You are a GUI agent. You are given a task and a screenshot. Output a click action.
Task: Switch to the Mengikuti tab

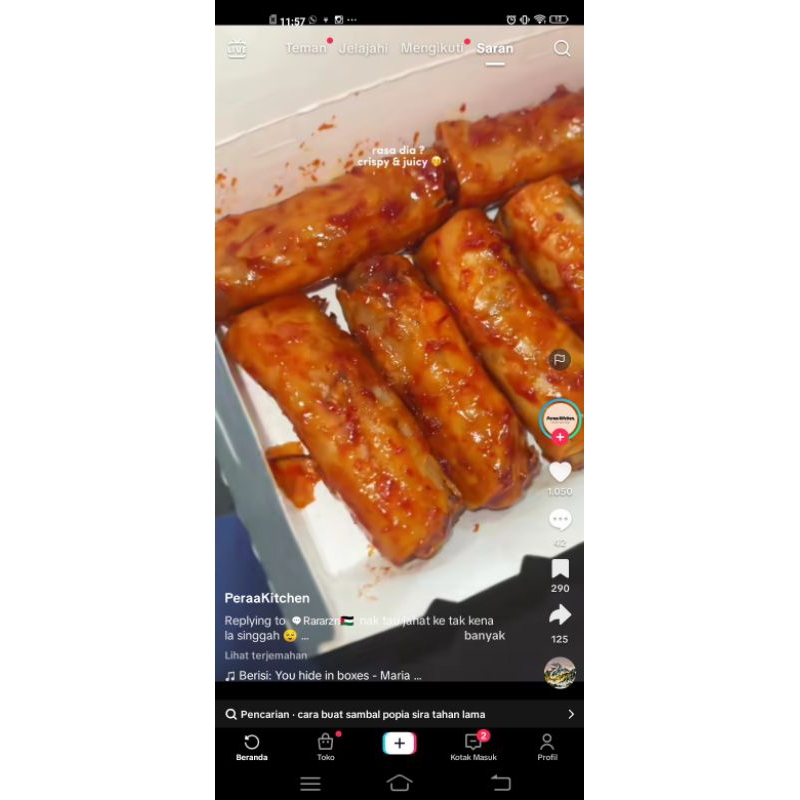point(433,48)
